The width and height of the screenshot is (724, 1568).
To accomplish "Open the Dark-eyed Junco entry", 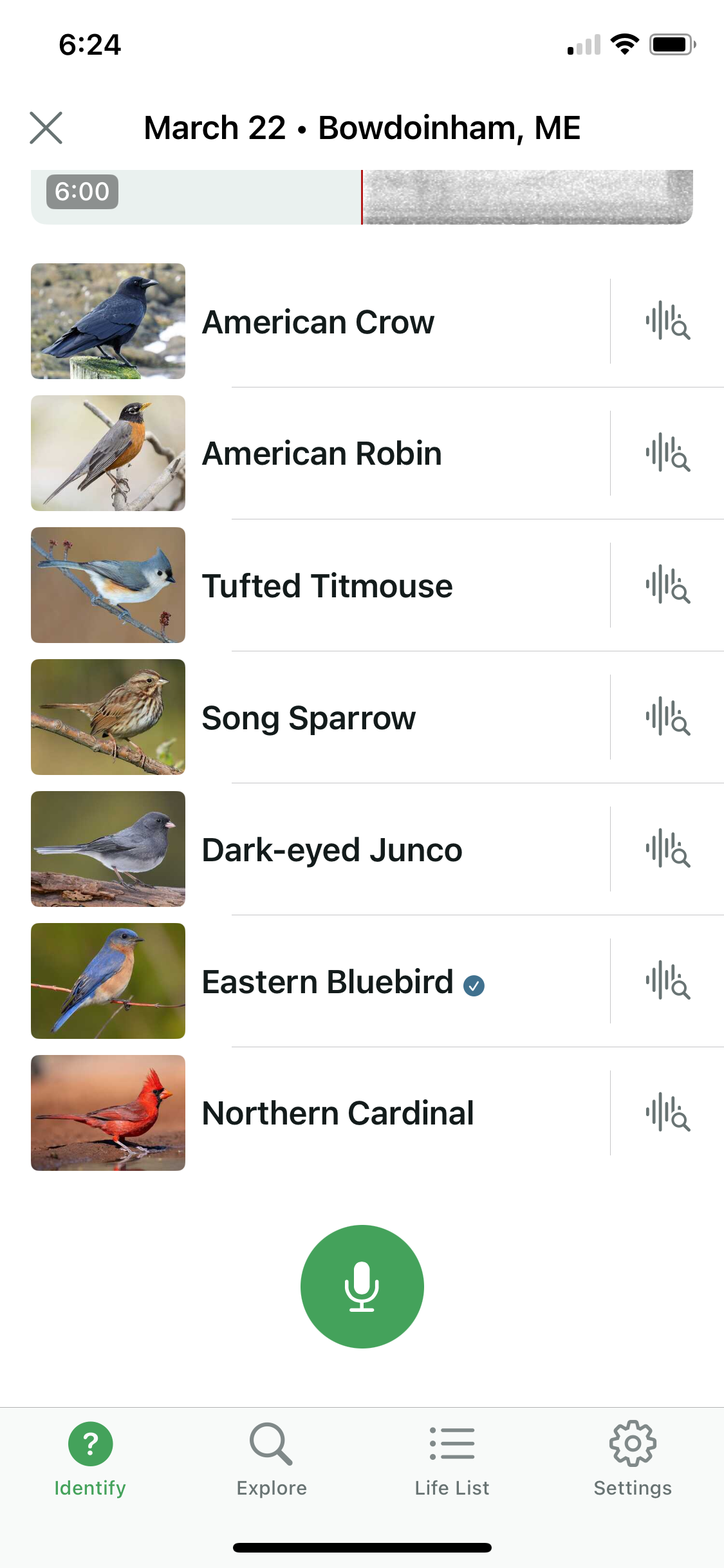I will [x=332, y=850].
